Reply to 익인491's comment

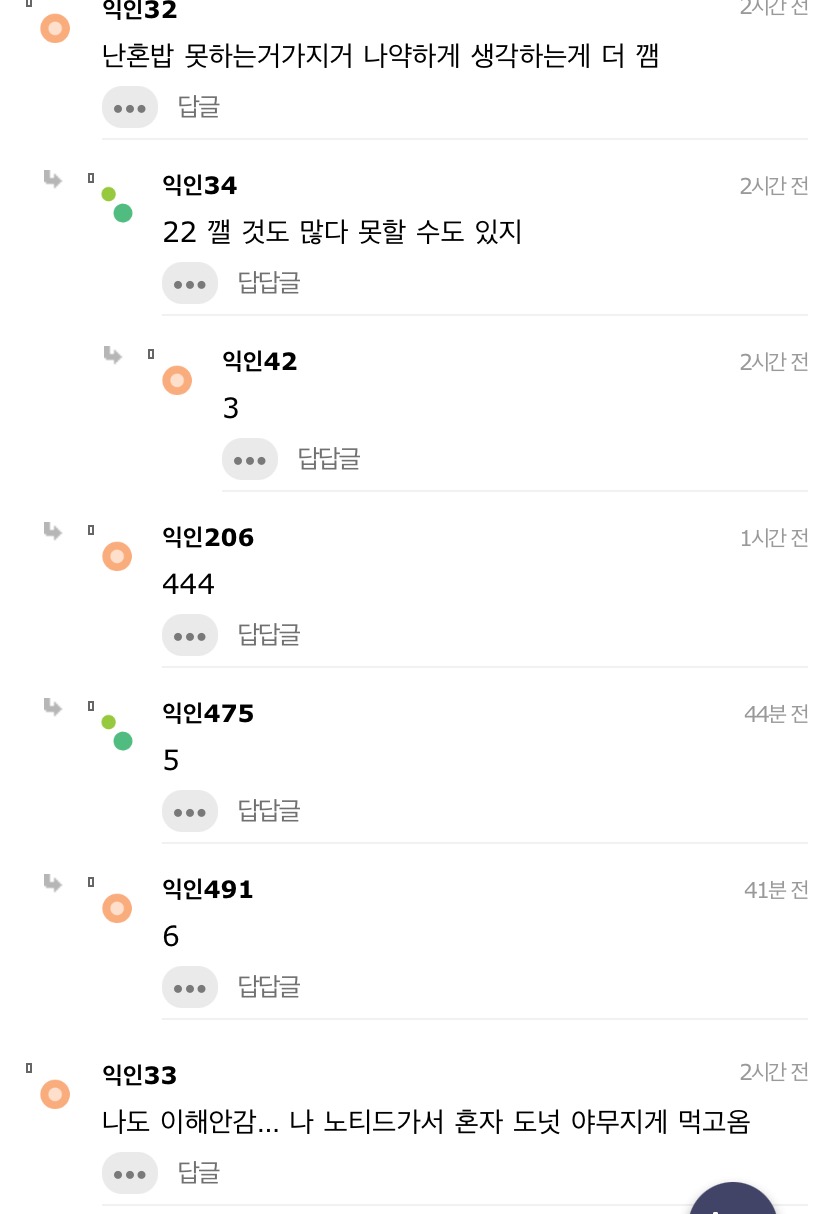pyautogui.click(x=268, y=987)
